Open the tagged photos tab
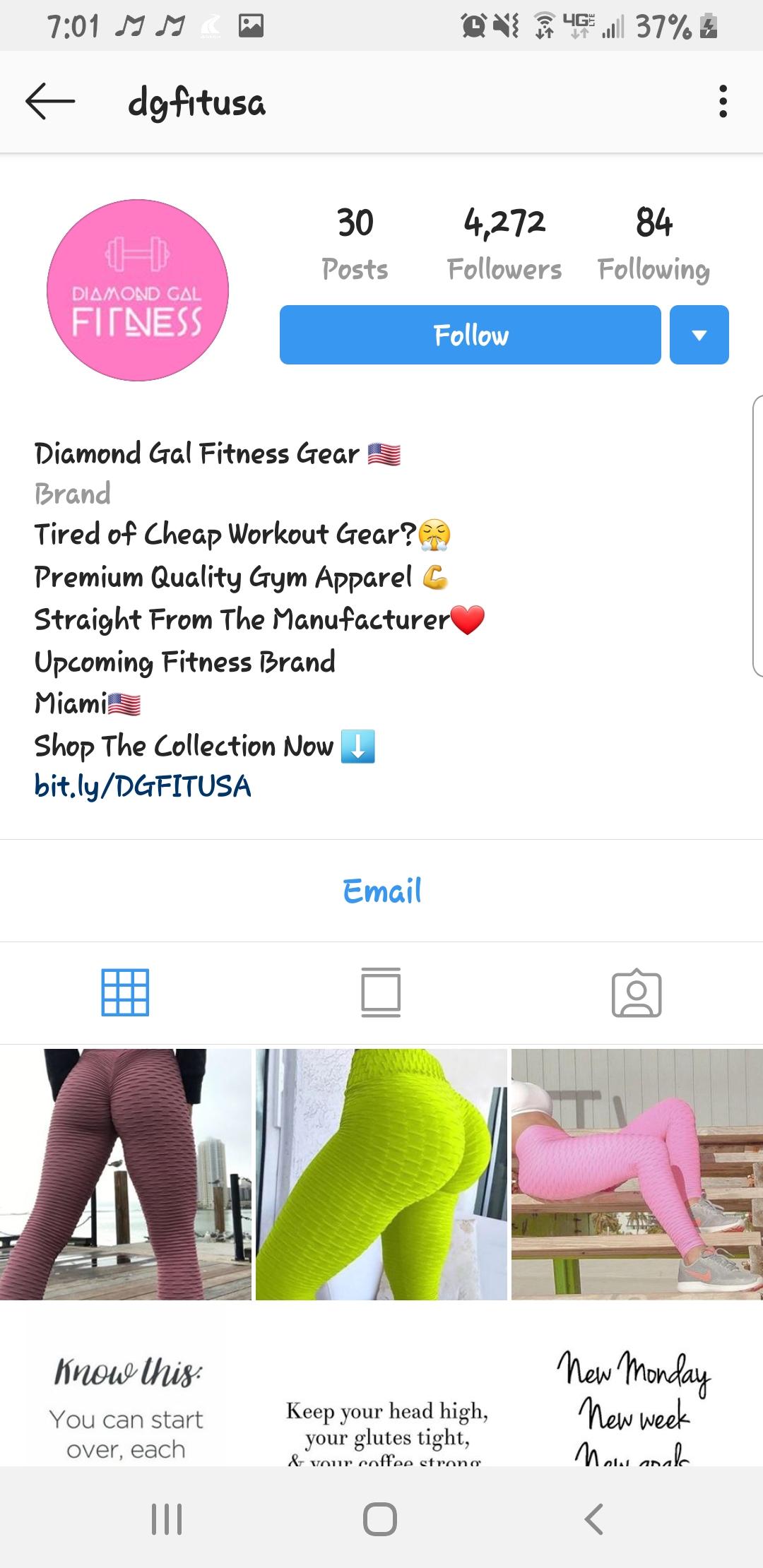 pos(637,992)
